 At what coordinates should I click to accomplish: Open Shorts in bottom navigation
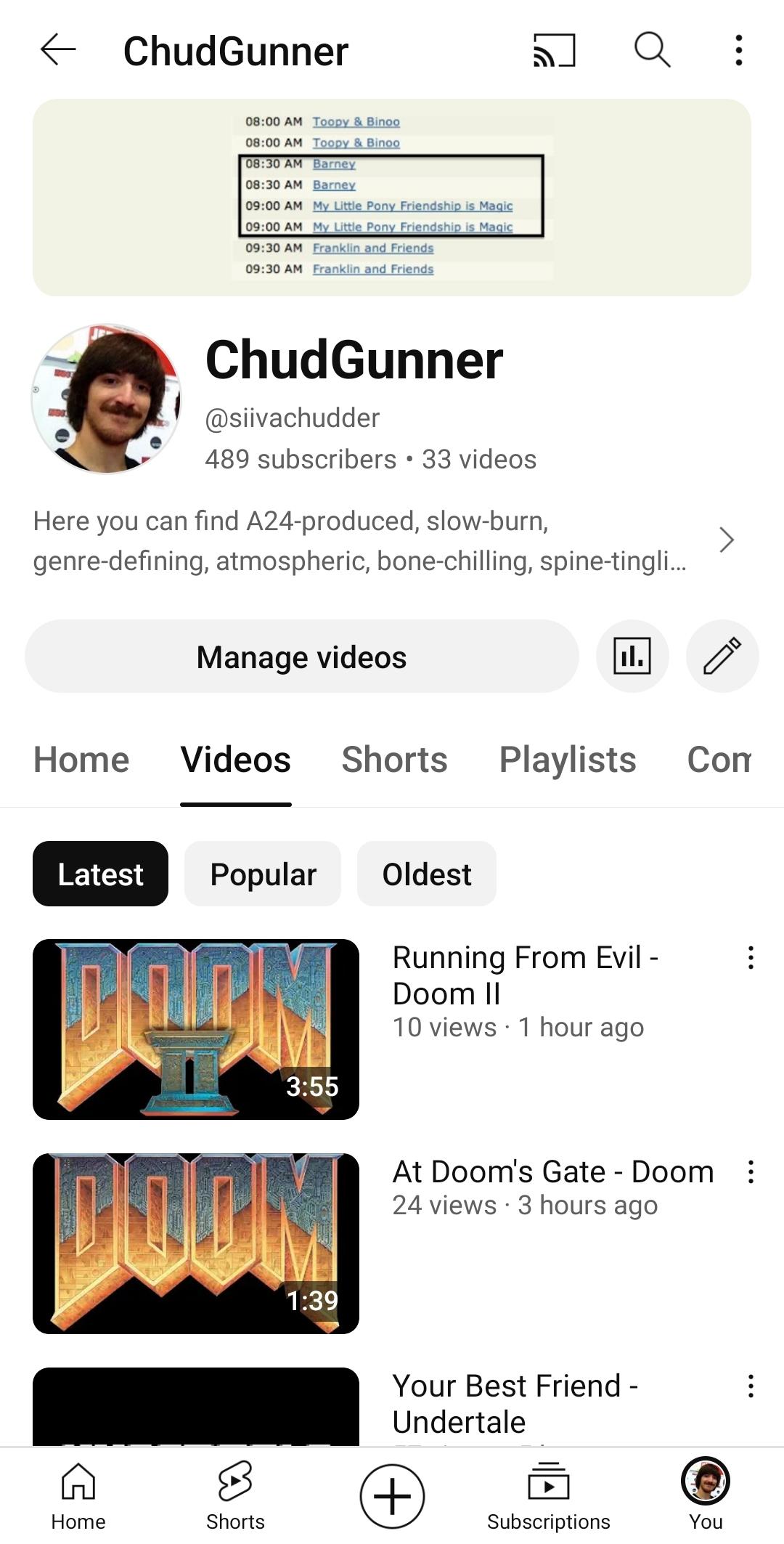click(x=235, y=1496)
